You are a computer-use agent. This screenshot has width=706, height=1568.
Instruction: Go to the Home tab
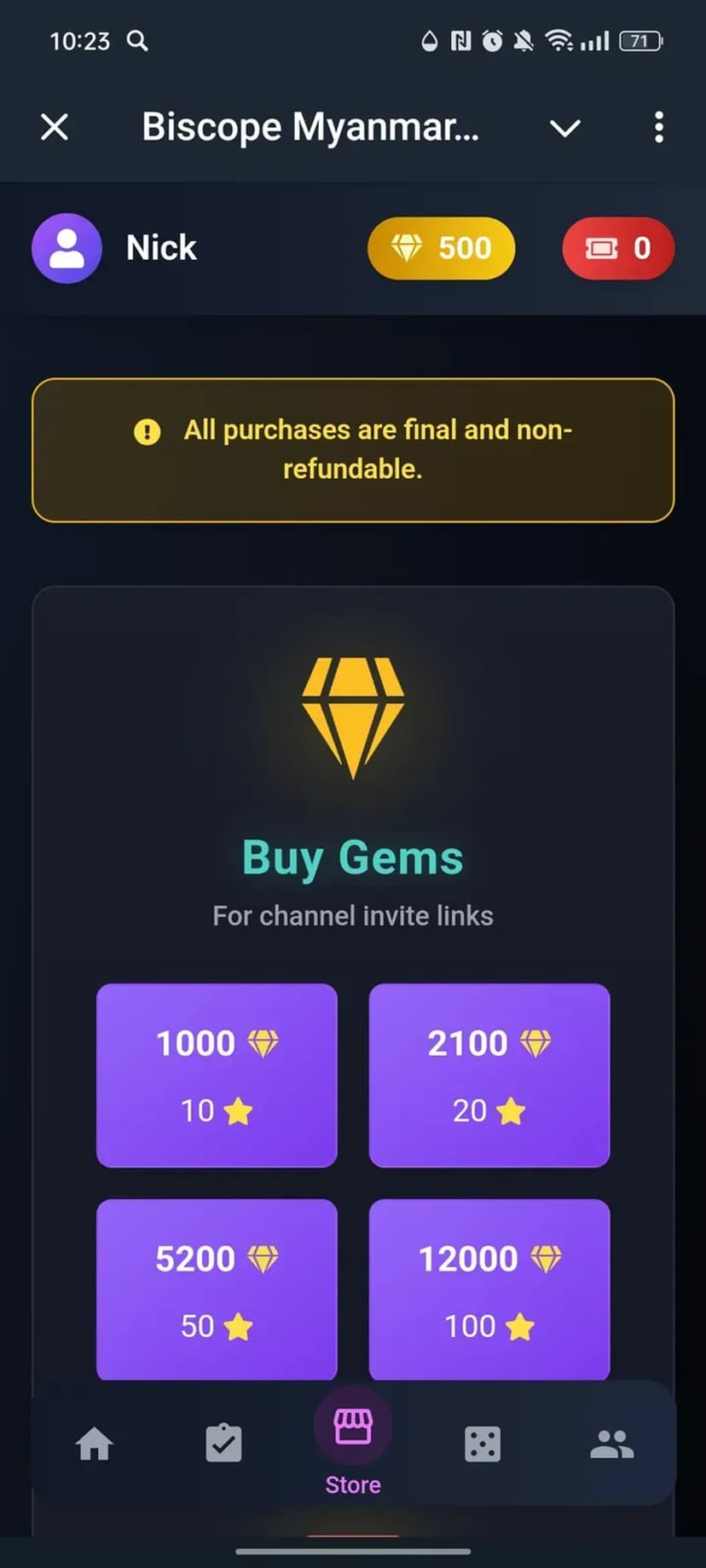tap(94, 1444)
